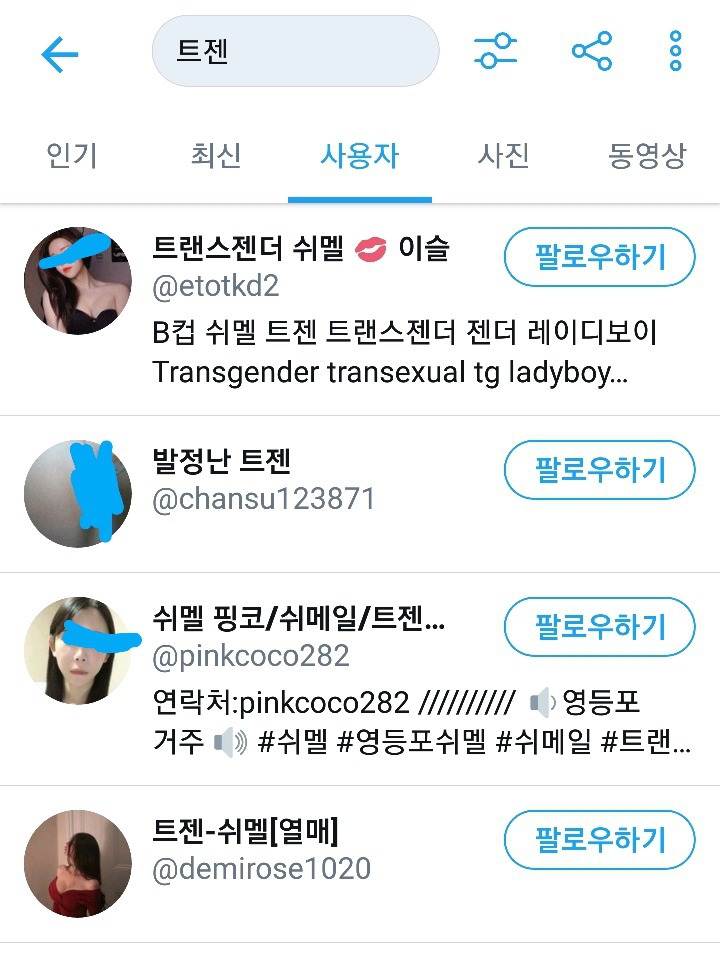This screenshot has height=960, width=720.
Task: Open the three-dot overflow menu
Action: (x=675, y=51)
